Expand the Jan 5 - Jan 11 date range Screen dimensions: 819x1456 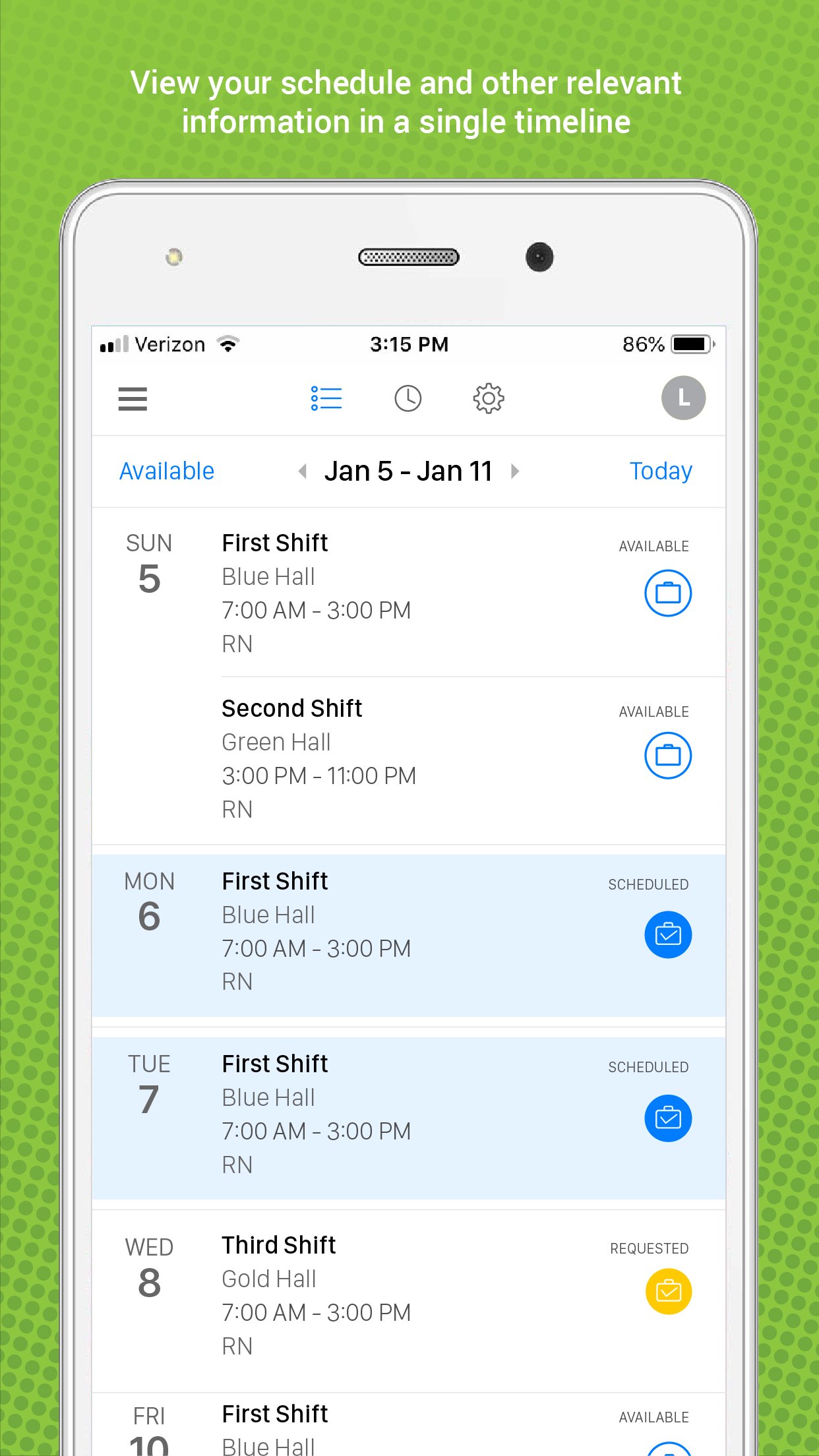pyautogui.click(x=409, y=471)
